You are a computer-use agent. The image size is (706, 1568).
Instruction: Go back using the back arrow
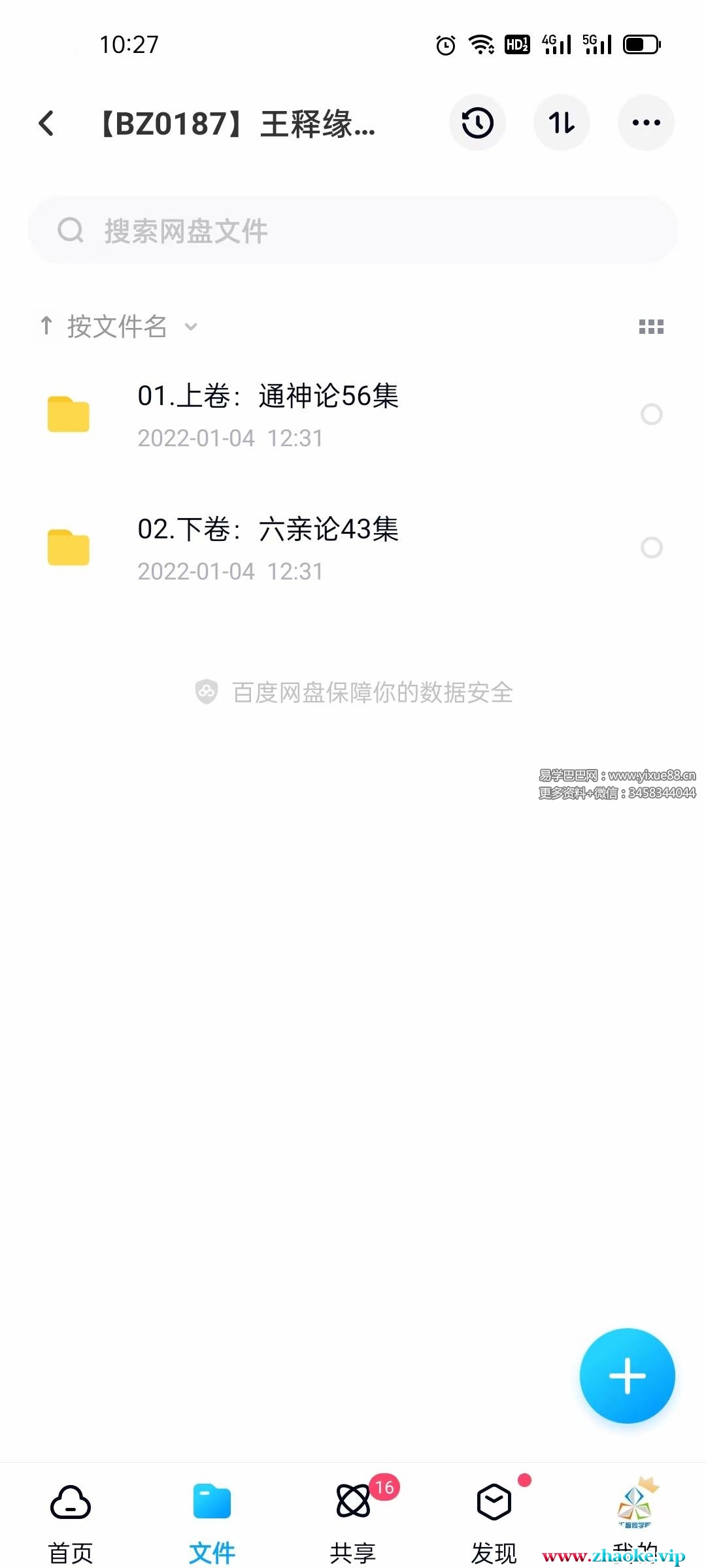46,123
